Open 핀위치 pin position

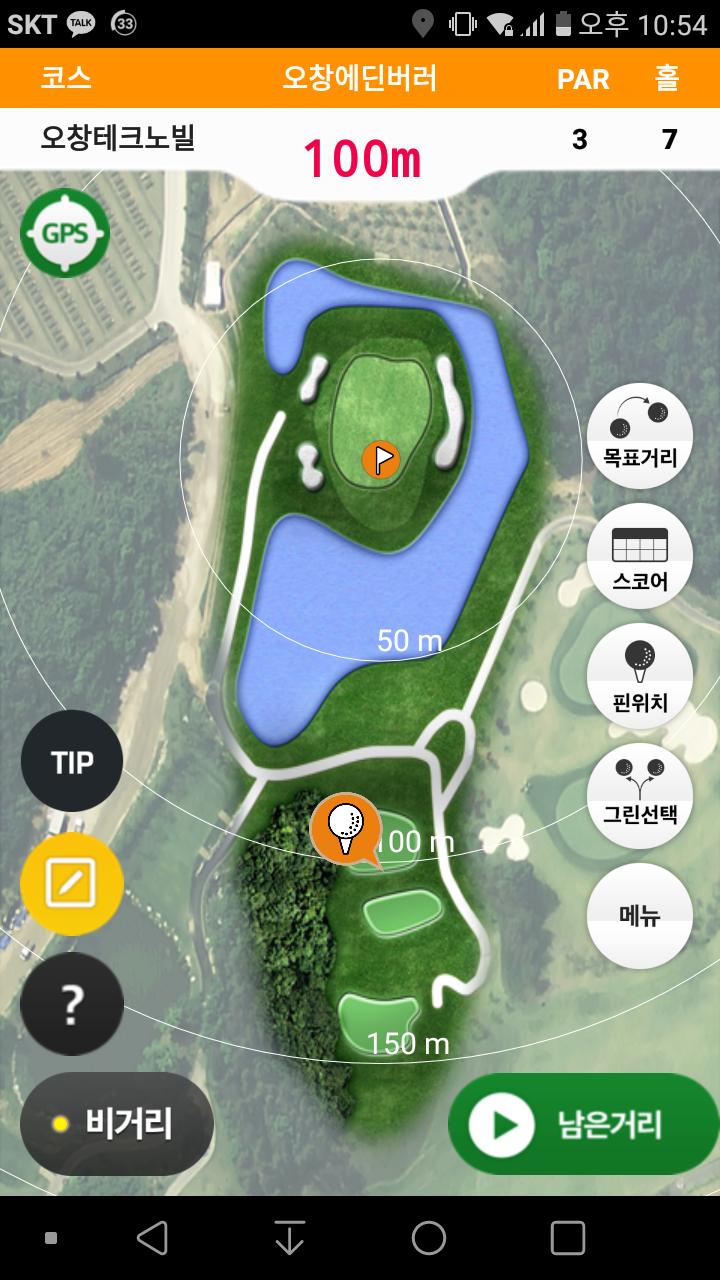pyautogui.click(x=639, y=679)
